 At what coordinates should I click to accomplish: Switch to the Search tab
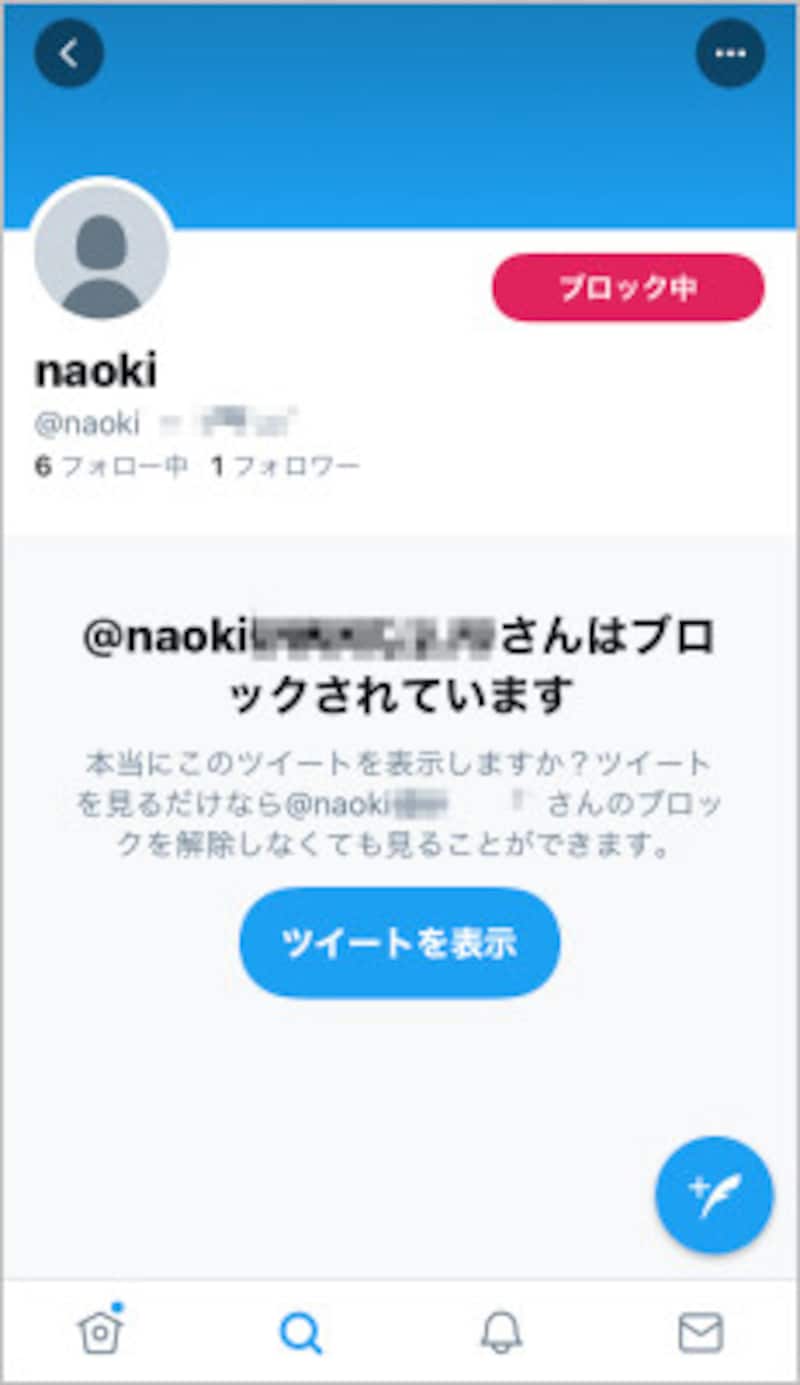pyautogui.click(x=300, y=1331)
